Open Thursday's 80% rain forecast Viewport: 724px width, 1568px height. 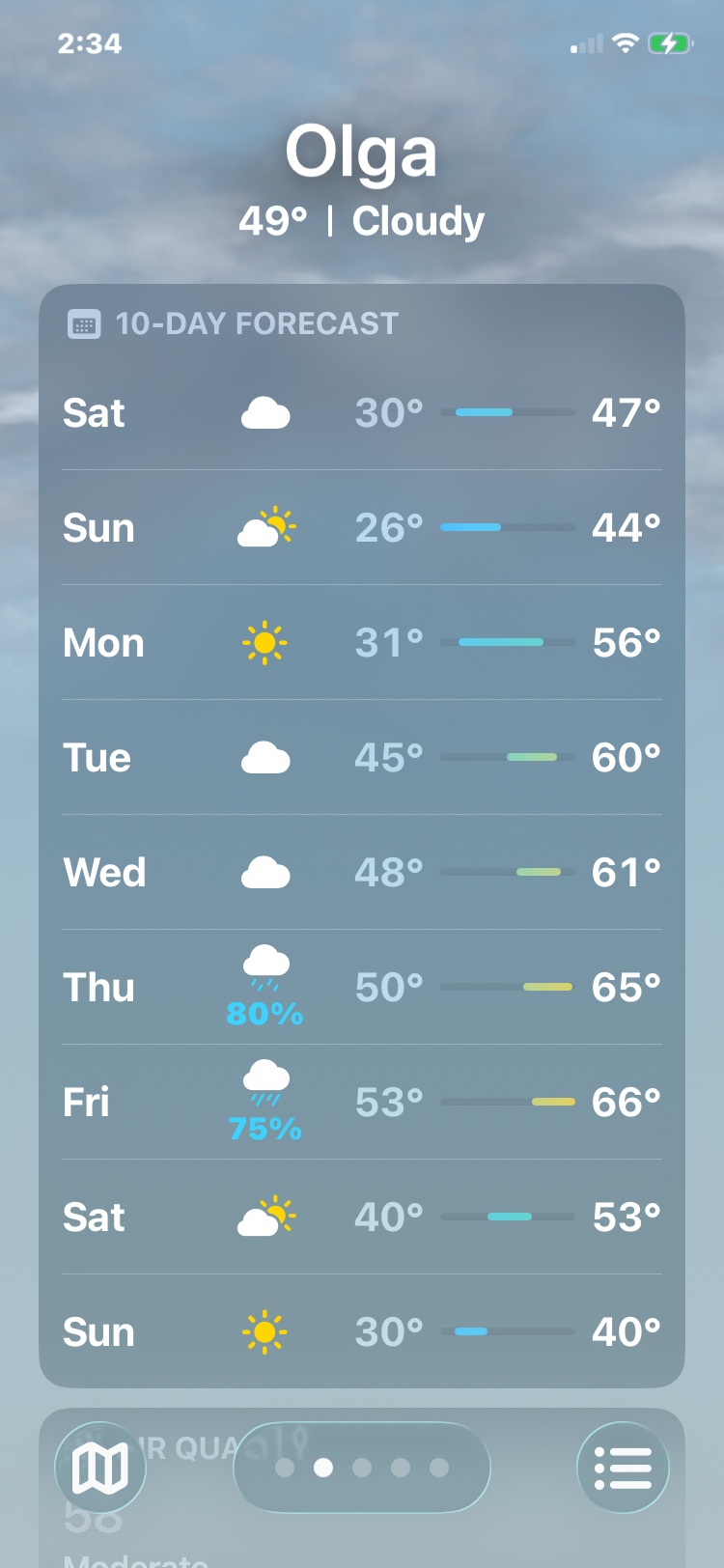point(362,988)
